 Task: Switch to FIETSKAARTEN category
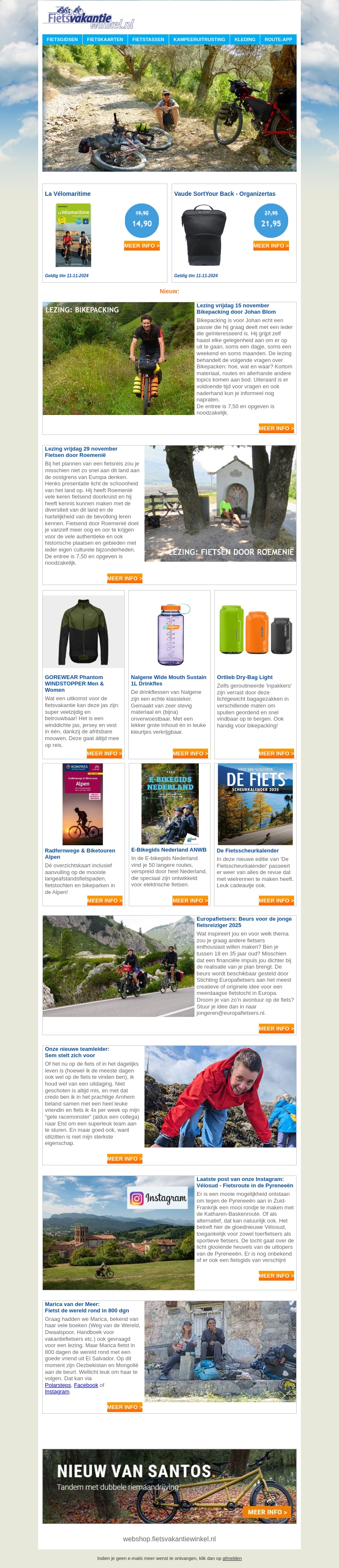[105, 39]
